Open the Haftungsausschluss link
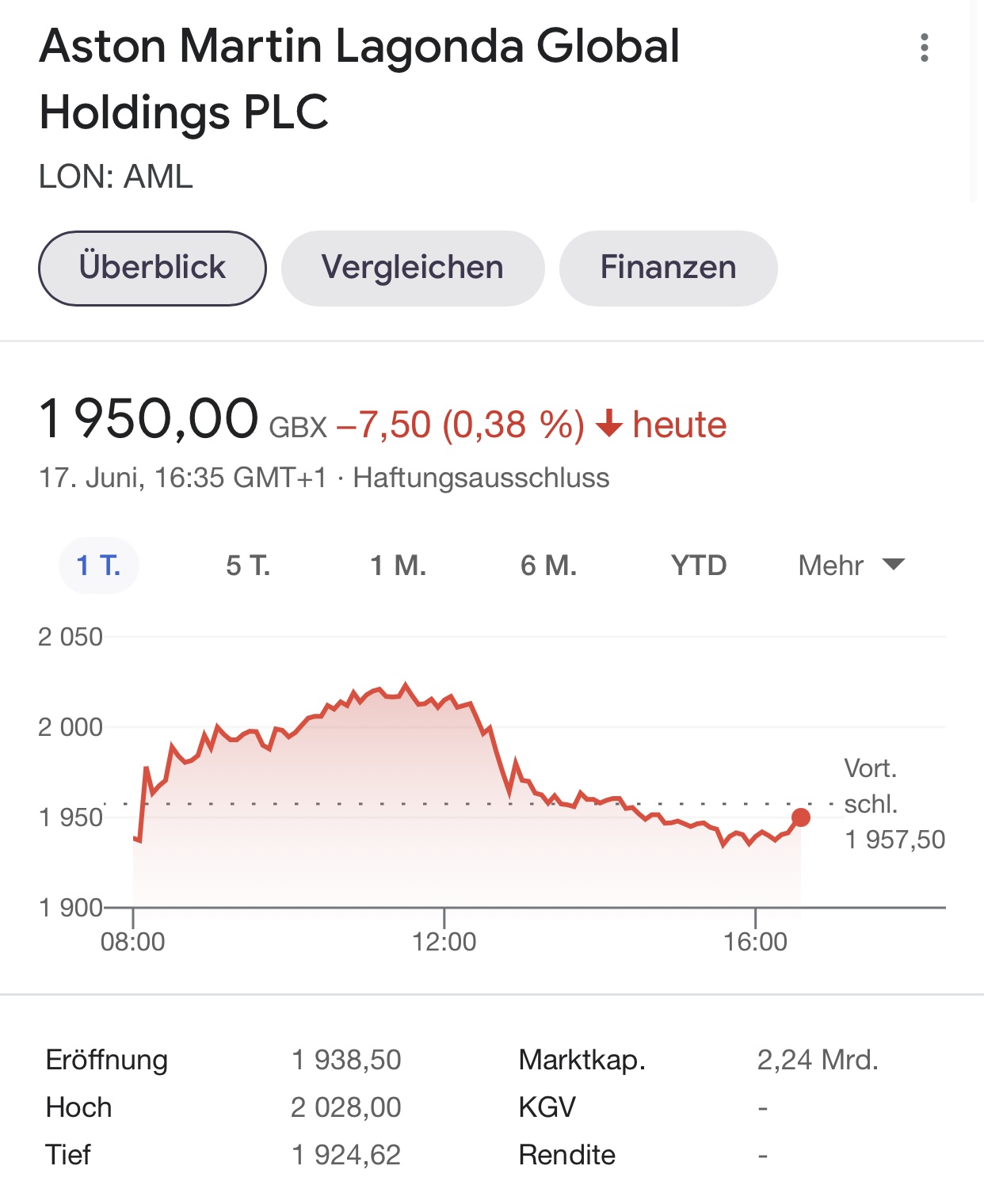Viewport: 984px width, 1204px height. [481, 478]
